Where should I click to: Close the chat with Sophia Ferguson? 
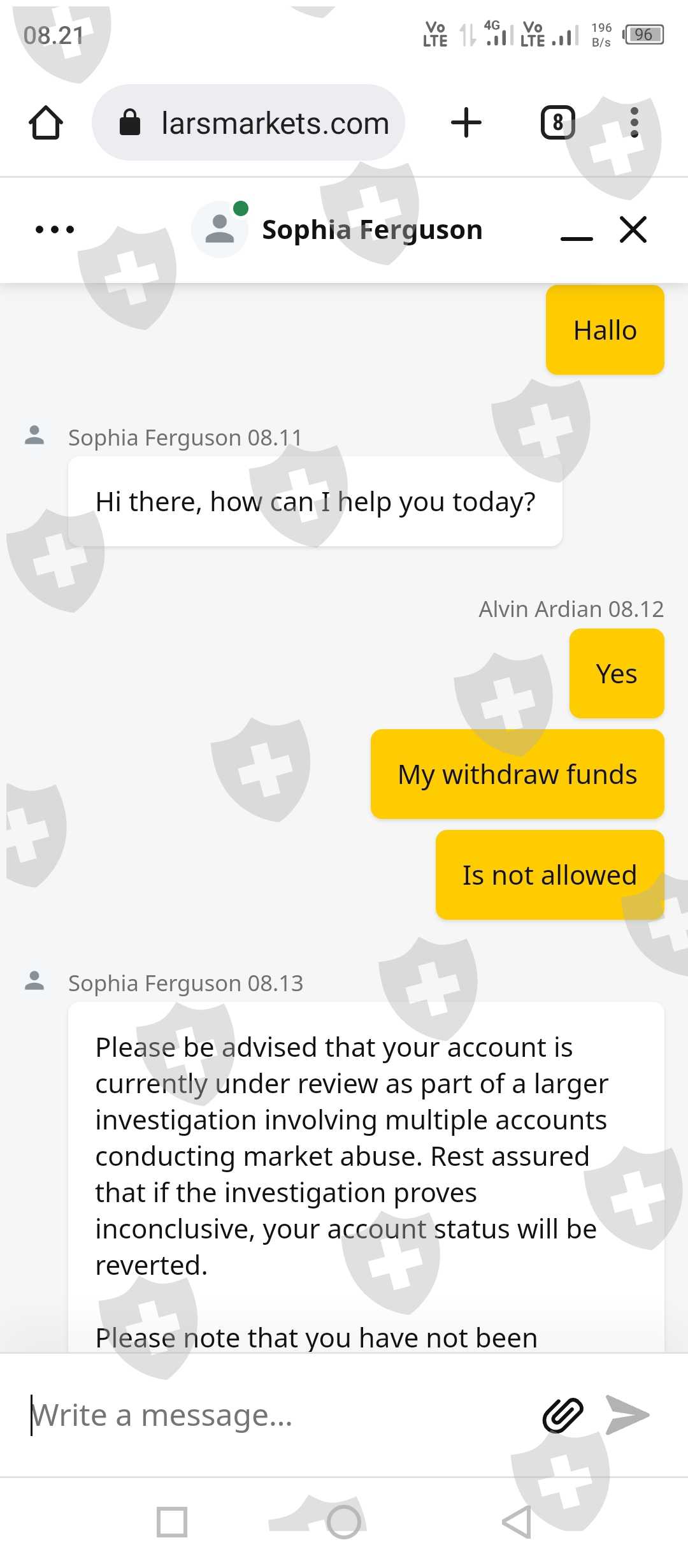point(633,229)
